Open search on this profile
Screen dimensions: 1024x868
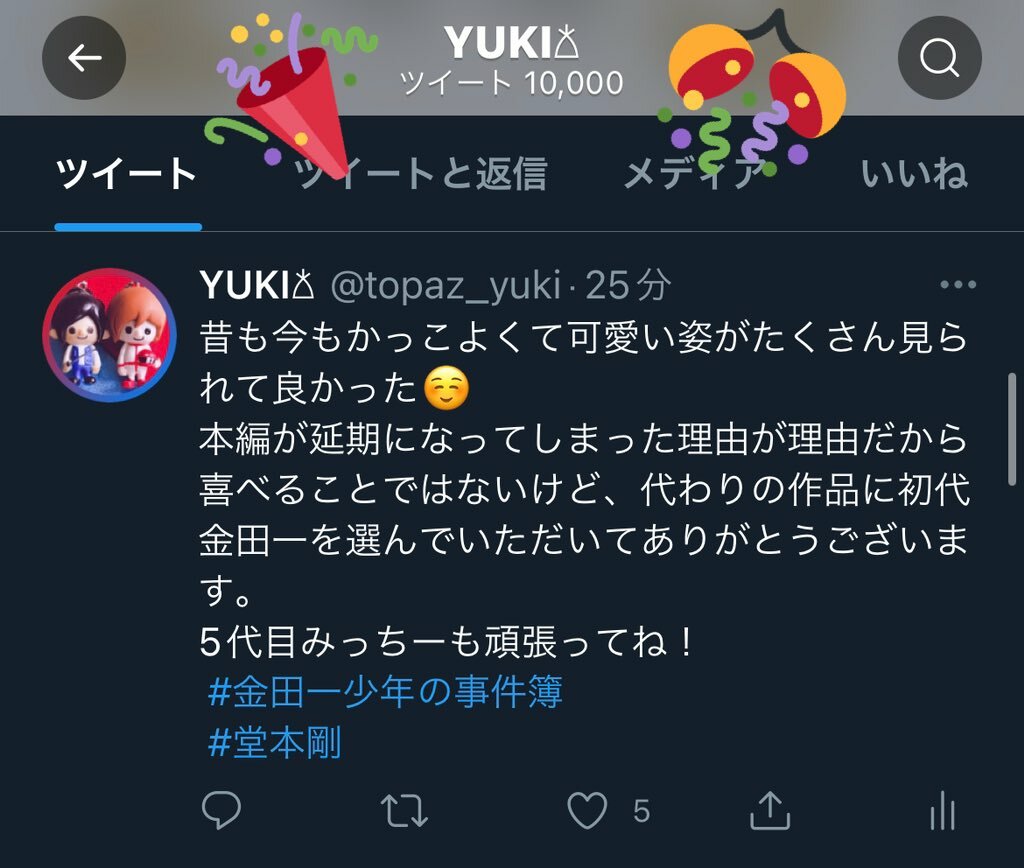click(x=939, y=58)
